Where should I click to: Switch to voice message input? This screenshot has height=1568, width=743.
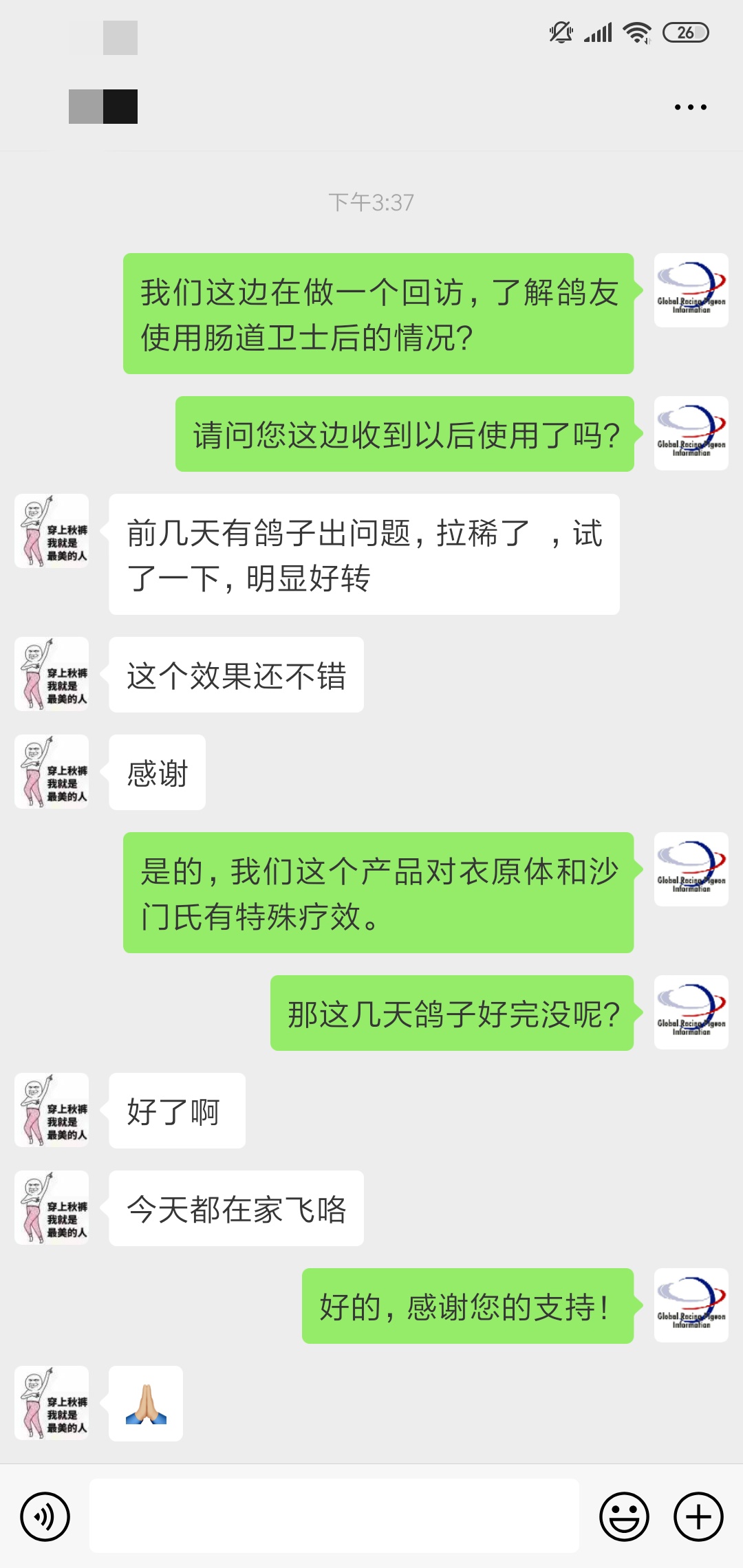point(45,1516)
